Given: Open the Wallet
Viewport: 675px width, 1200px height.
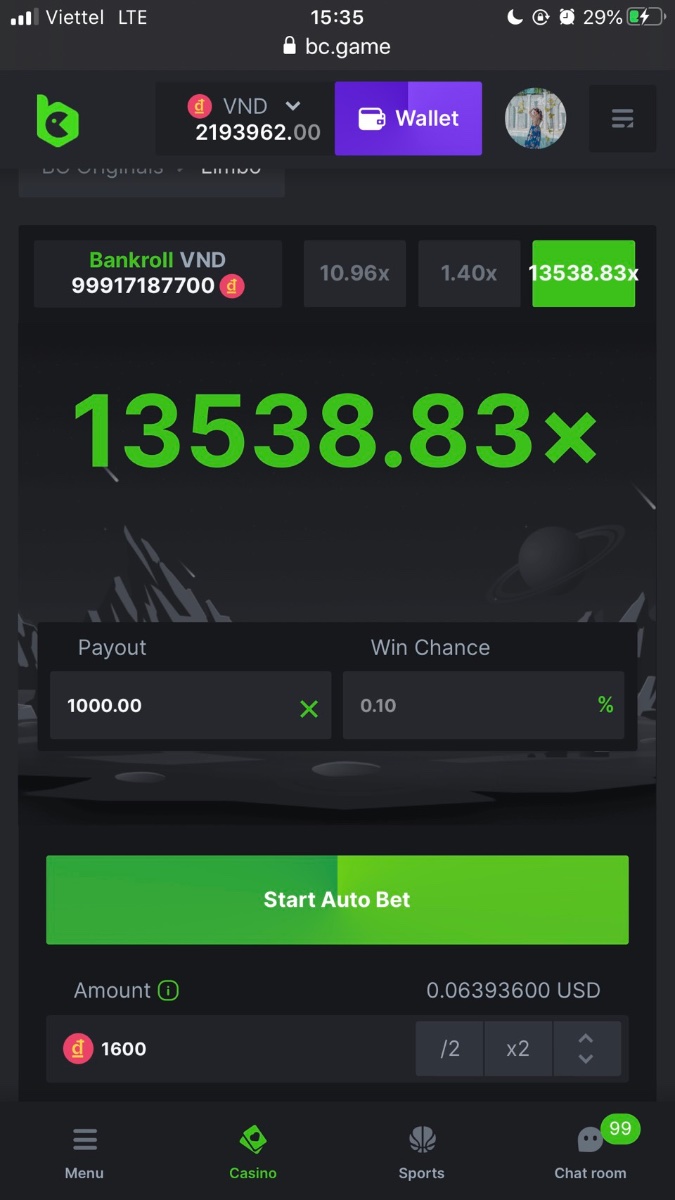Looking at the screenshot, I should point(408,119).
